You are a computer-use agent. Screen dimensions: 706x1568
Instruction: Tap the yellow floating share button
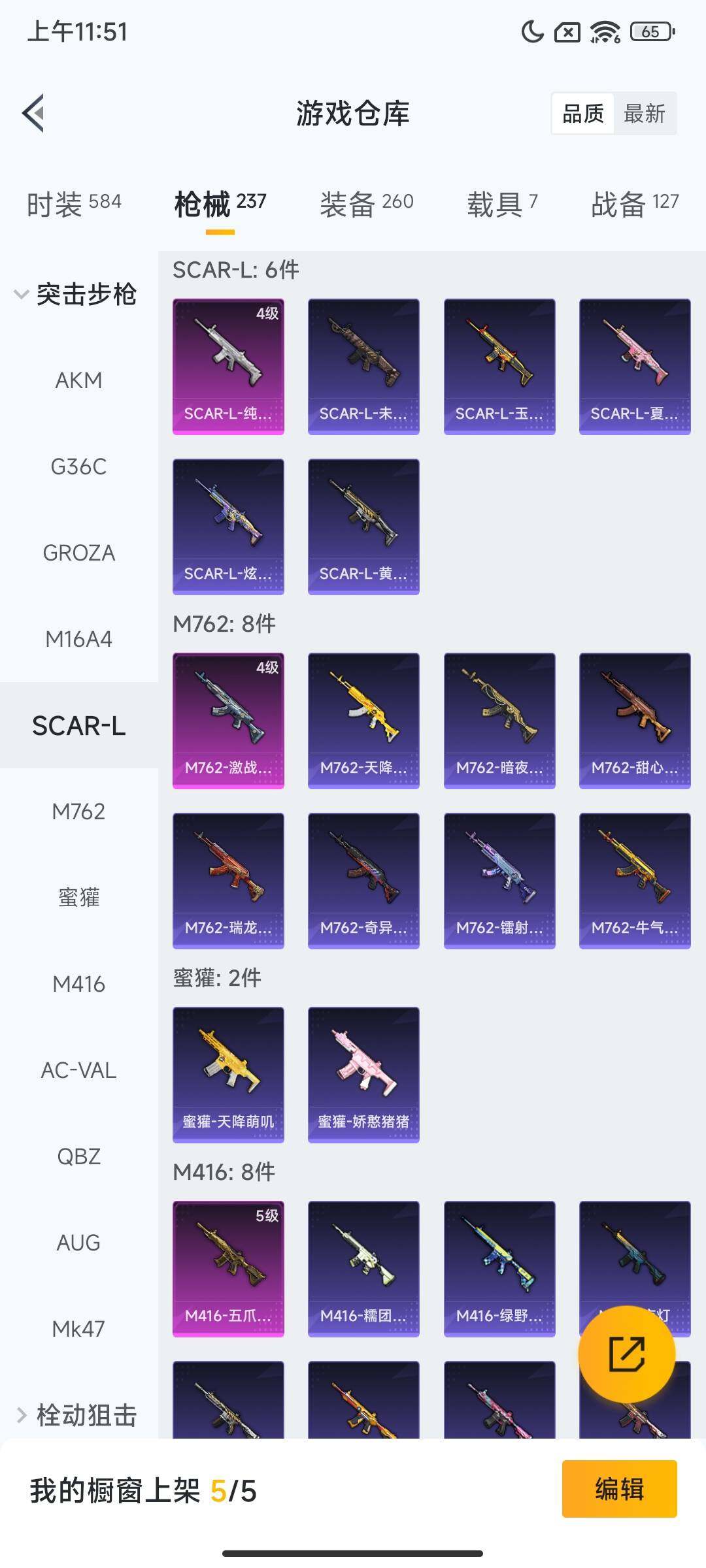626,1354
